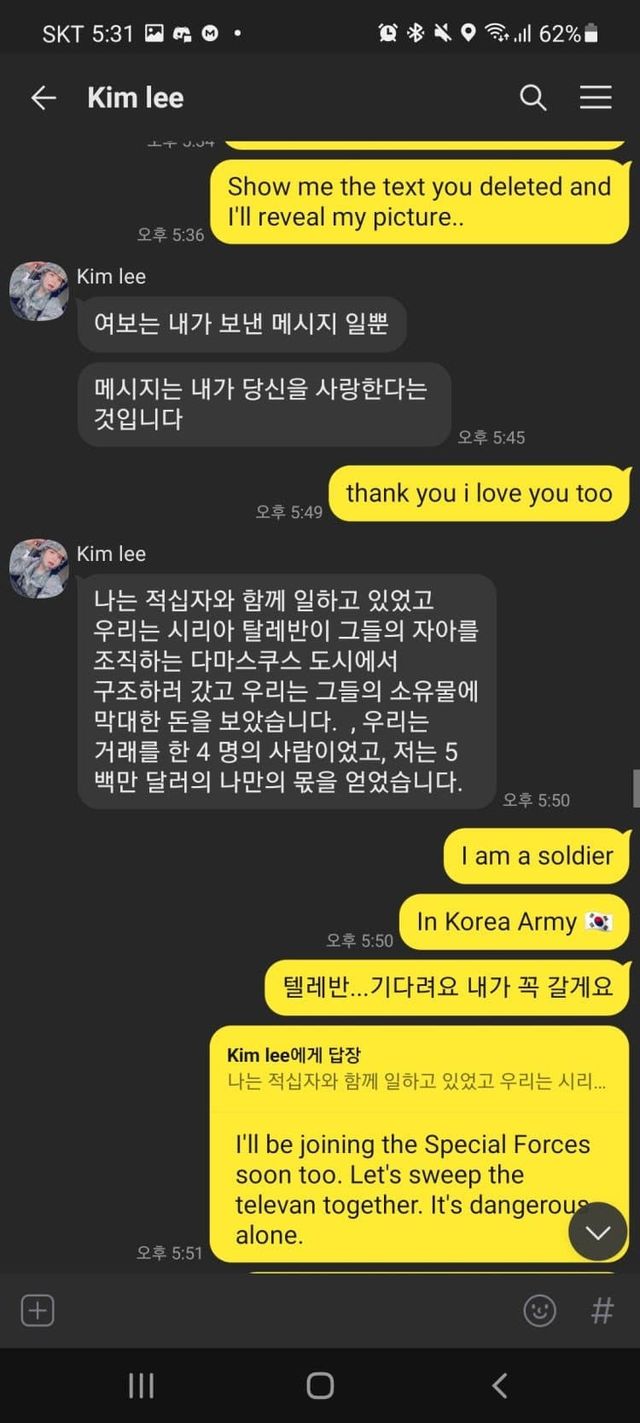Tap quoted reply to Kim lee's message
640x1423 pixels.
(x=420, y=1067)
